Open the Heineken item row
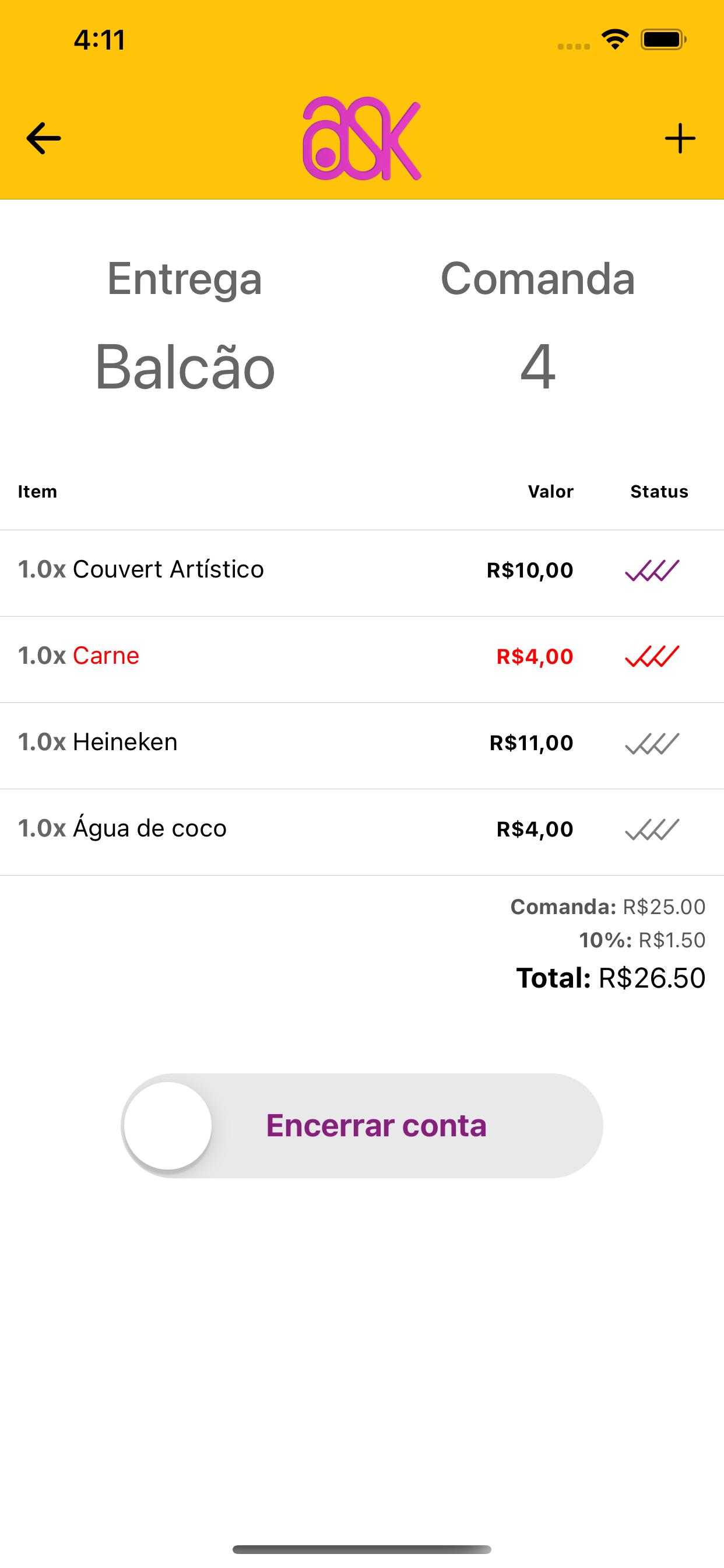Image resolution: width=724 pixels, height=1568 pixels. point(362,745)
